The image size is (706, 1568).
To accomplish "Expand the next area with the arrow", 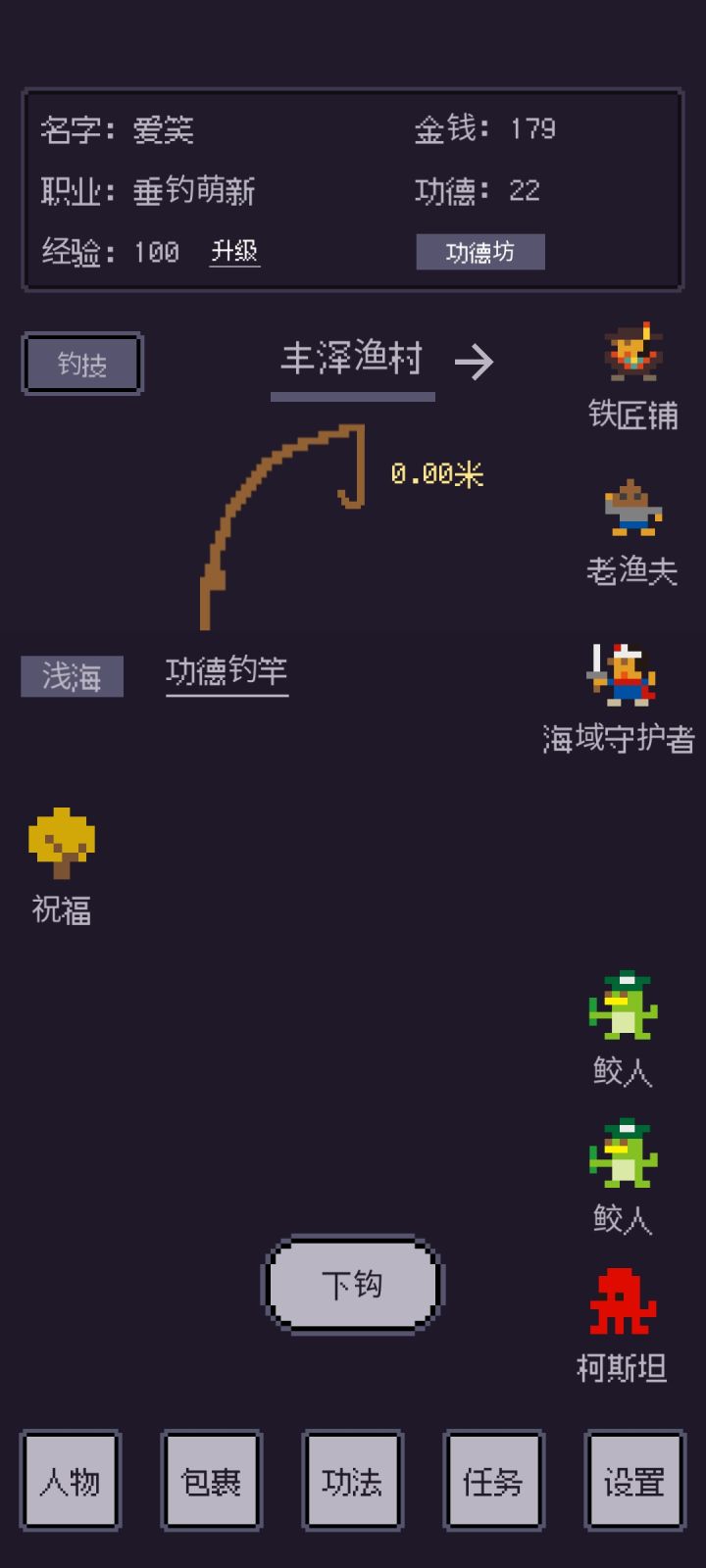I will (x=478, y=362).
